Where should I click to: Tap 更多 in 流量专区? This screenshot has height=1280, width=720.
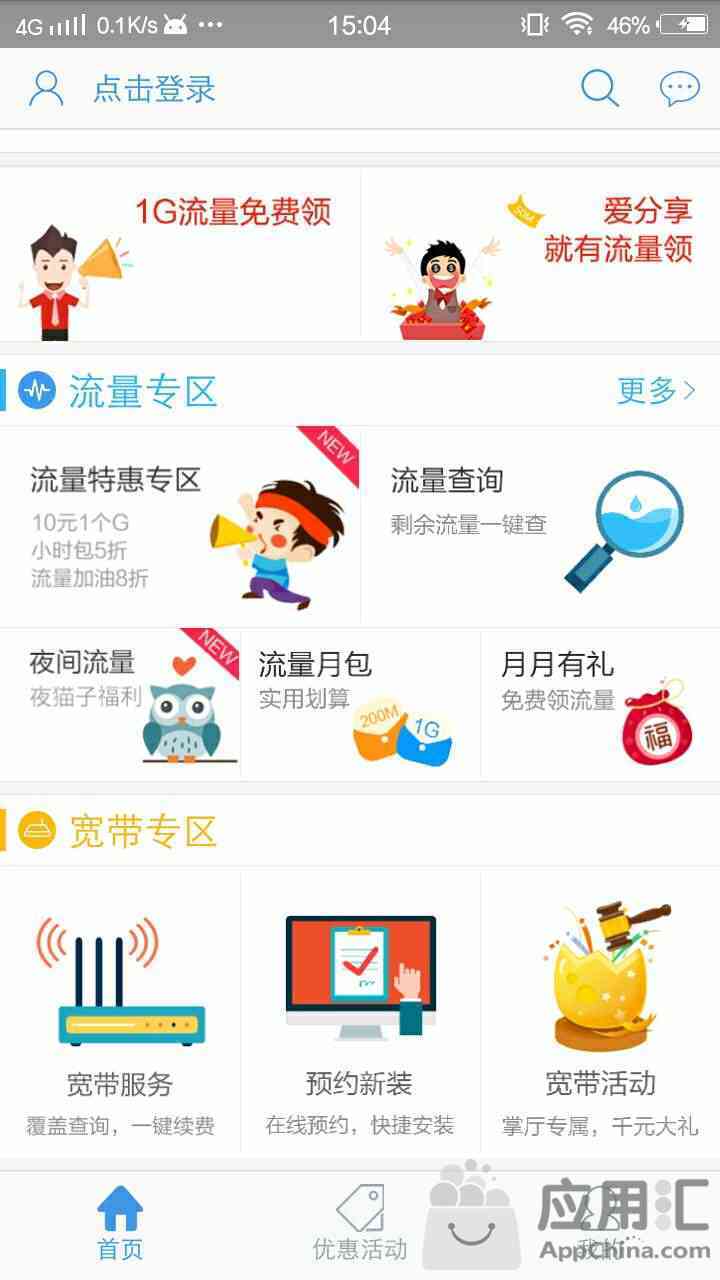[655, 391]
